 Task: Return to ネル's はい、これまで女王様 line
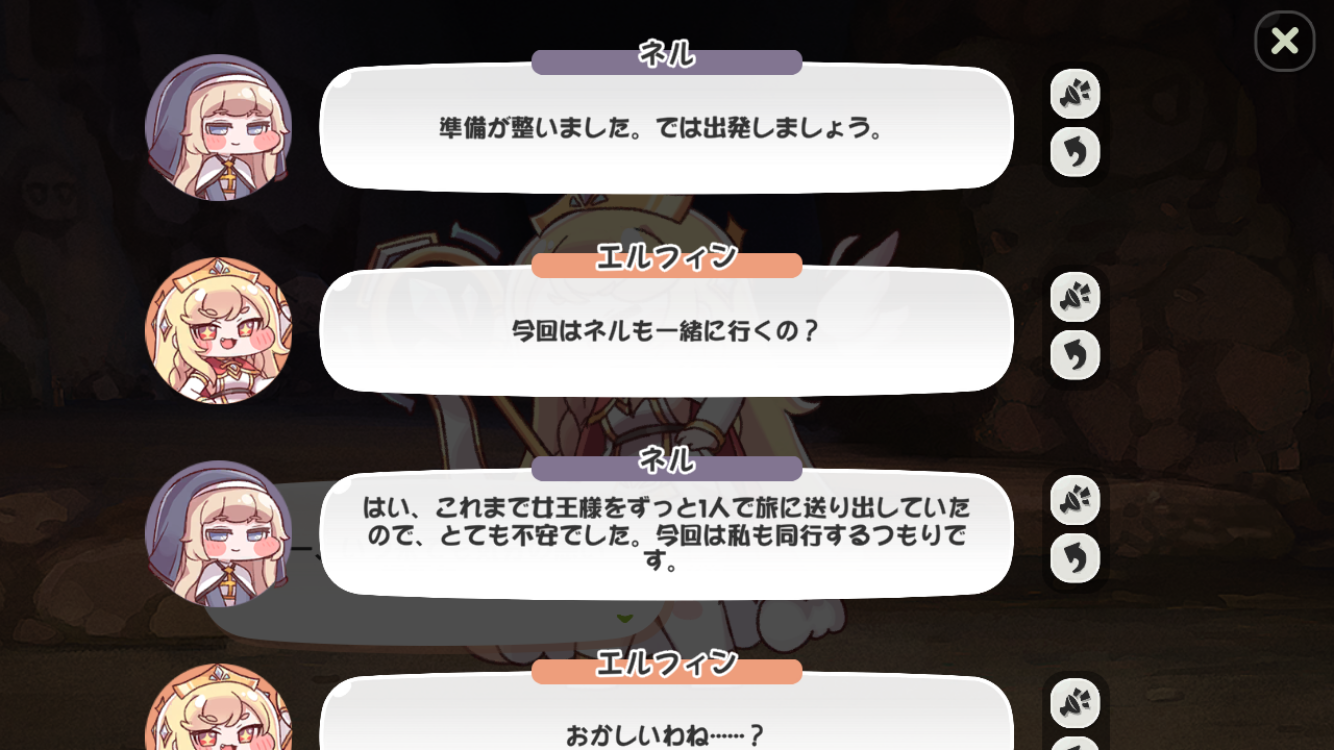click(1075, 558)
